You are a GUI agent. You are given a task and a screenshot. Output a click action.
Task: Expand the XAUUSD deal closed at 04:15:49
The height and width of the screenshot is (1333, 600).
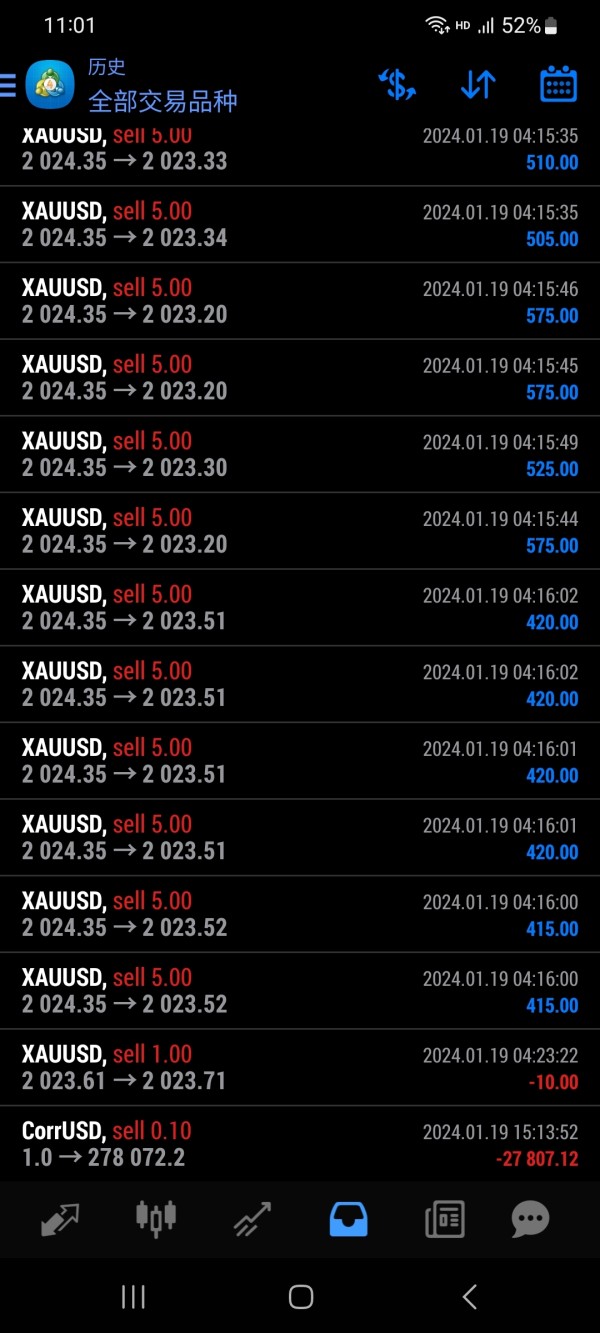(x=300, y=454)
